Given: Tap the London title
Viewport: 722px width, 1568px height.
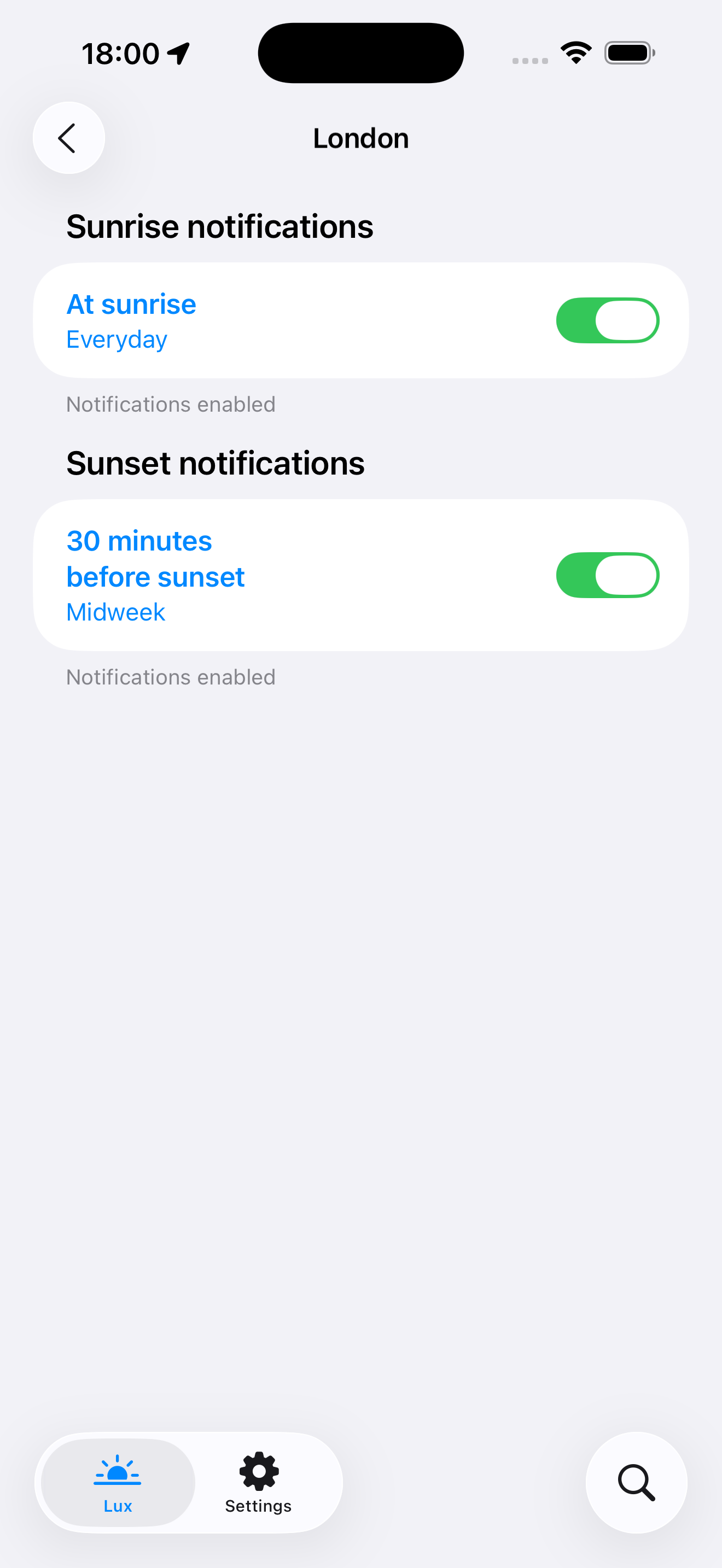Looking at the screenshot, I should pyautogui.click(x=360, y=138).
